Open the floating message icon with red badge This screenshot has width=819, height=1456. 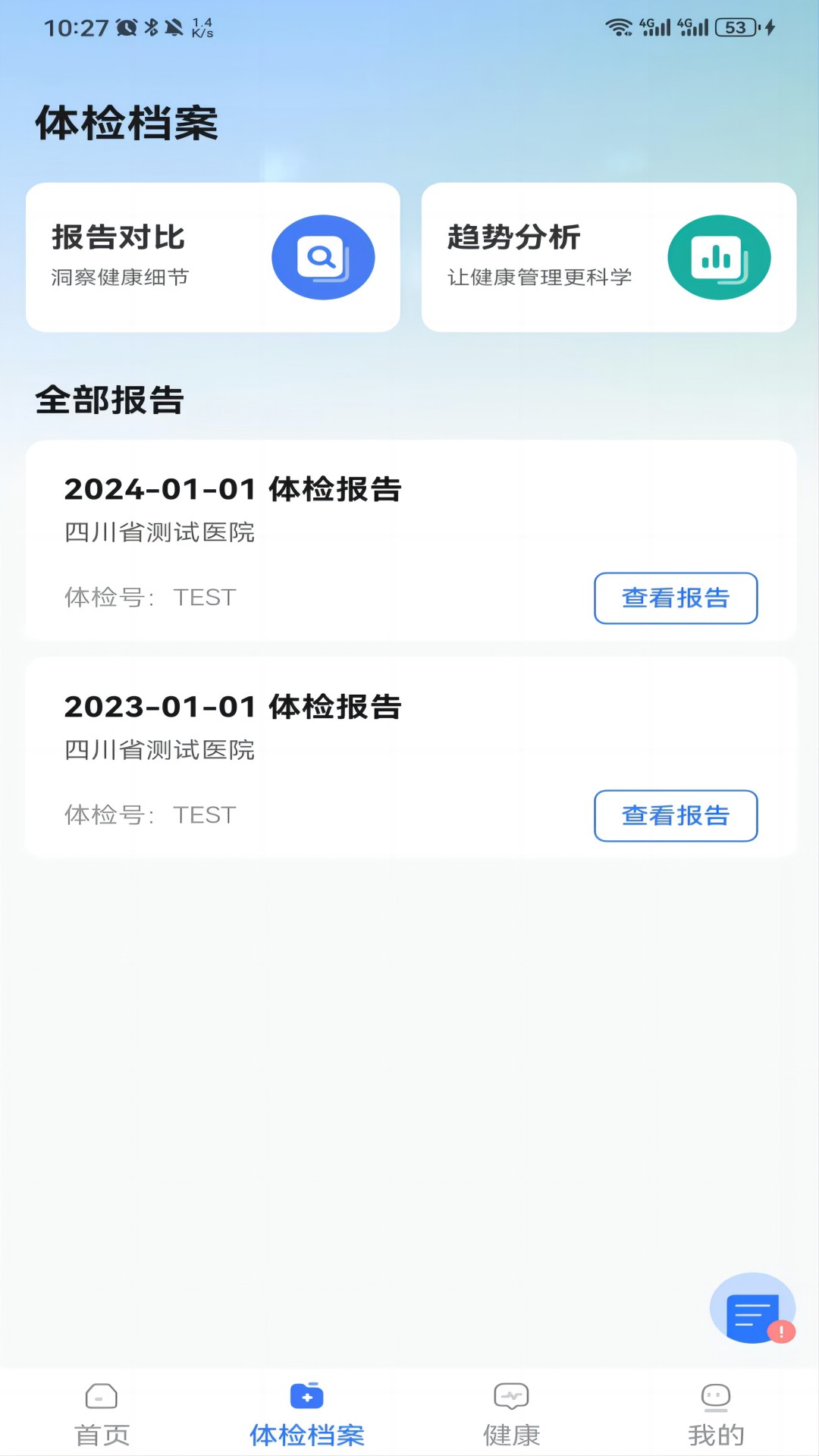point(752,1308)
